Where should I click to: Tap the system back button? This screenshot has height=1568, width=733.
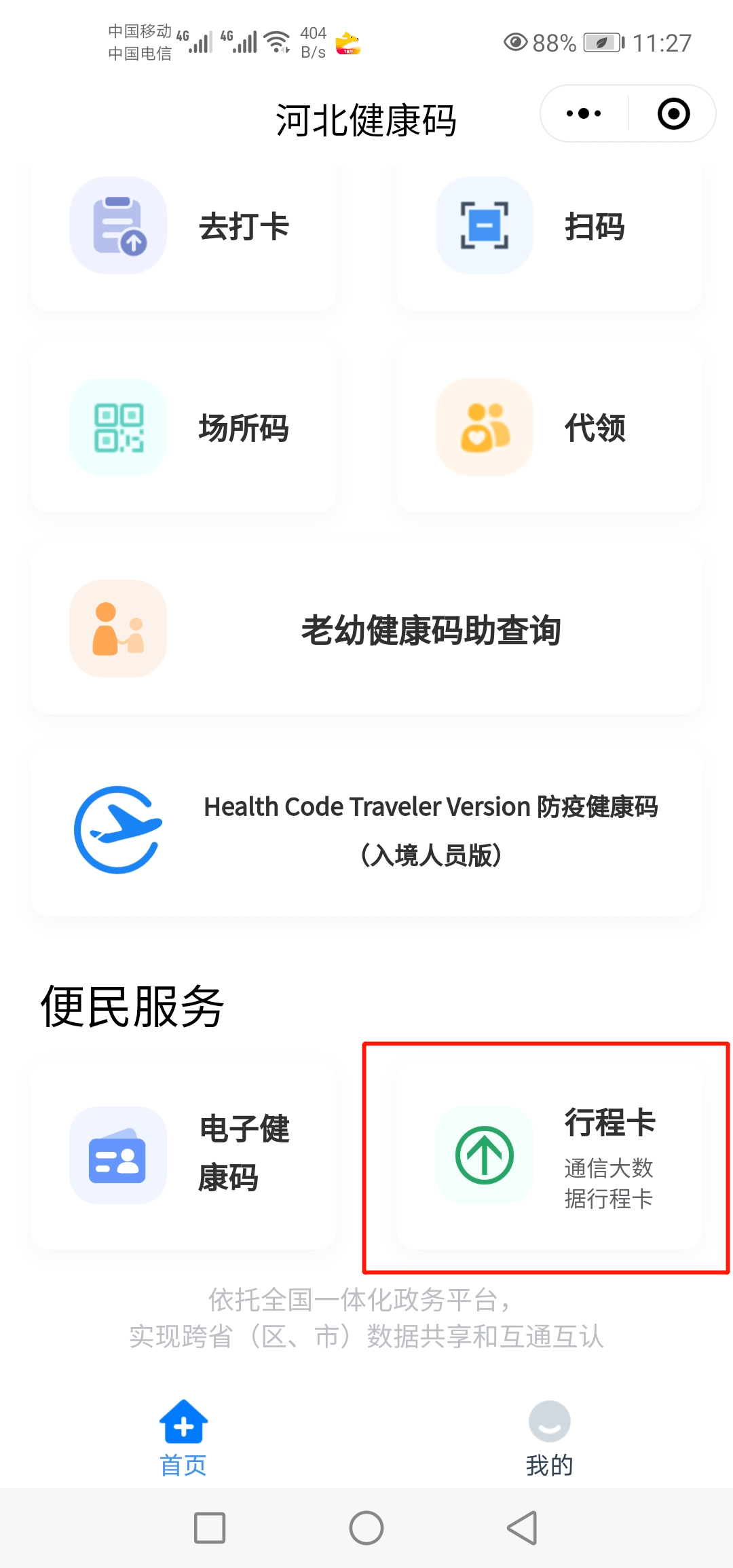point(523,1528)
